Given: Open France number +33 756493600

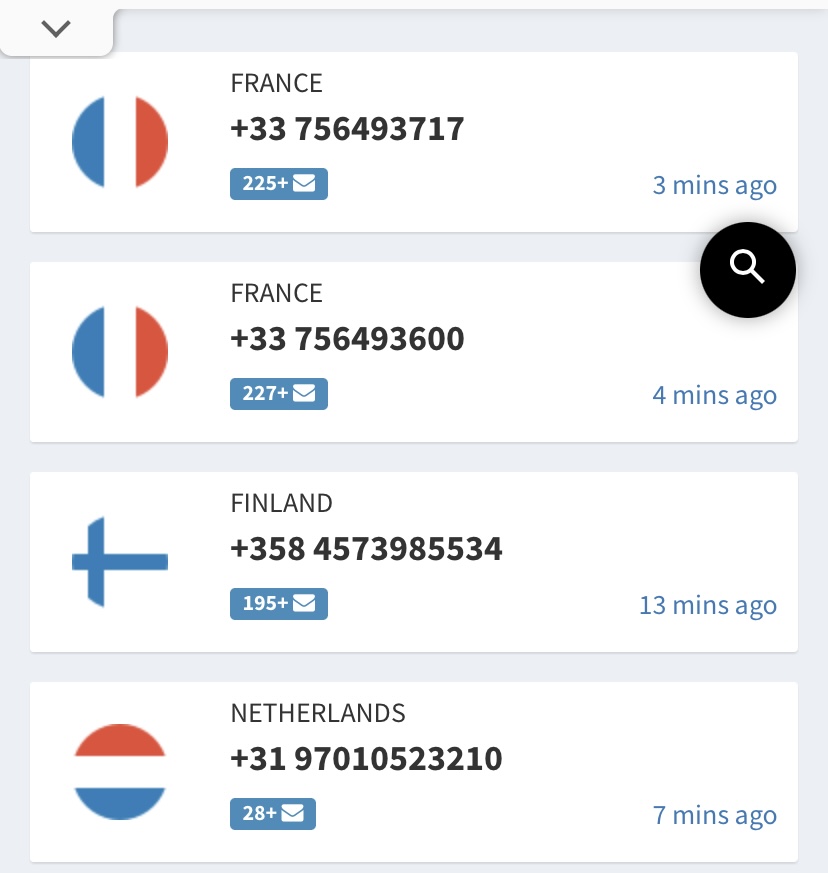Looking at the screenshot, I should 347,340.
